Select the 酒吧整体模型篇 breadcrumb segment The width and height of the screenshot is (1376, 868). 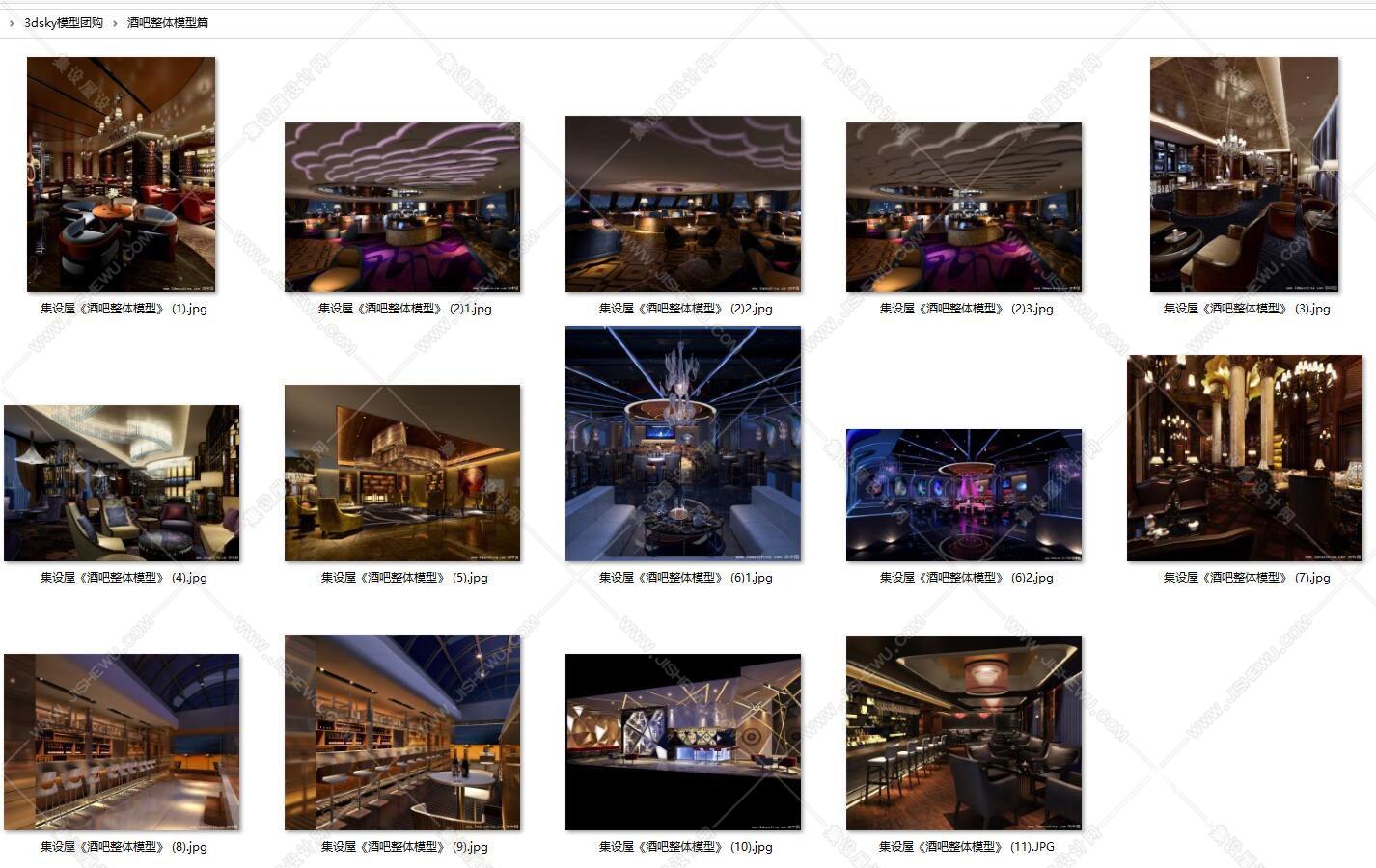pos(168,22)
